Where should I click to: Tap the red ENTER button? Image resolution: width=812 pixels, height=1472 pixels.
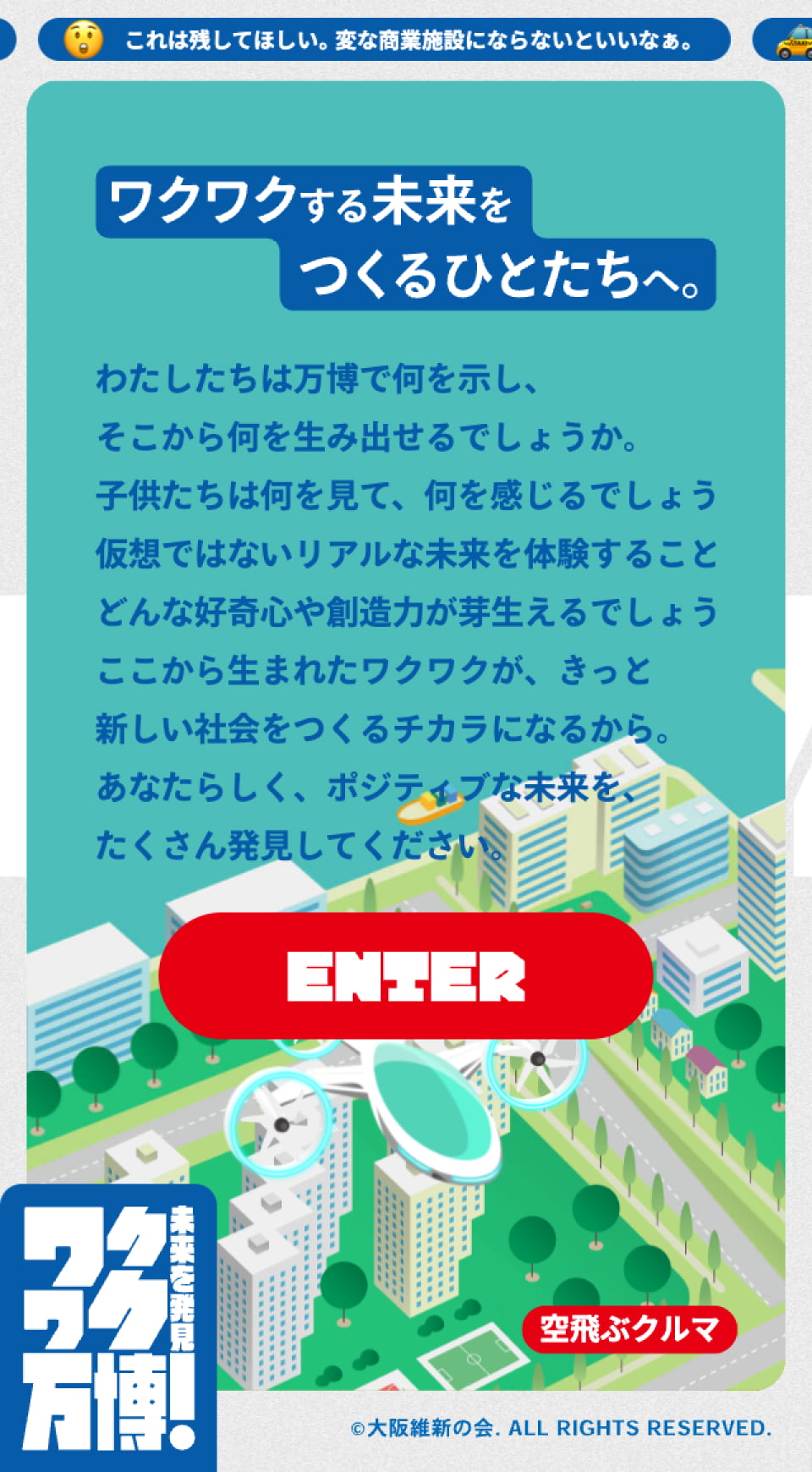[405, 976]
